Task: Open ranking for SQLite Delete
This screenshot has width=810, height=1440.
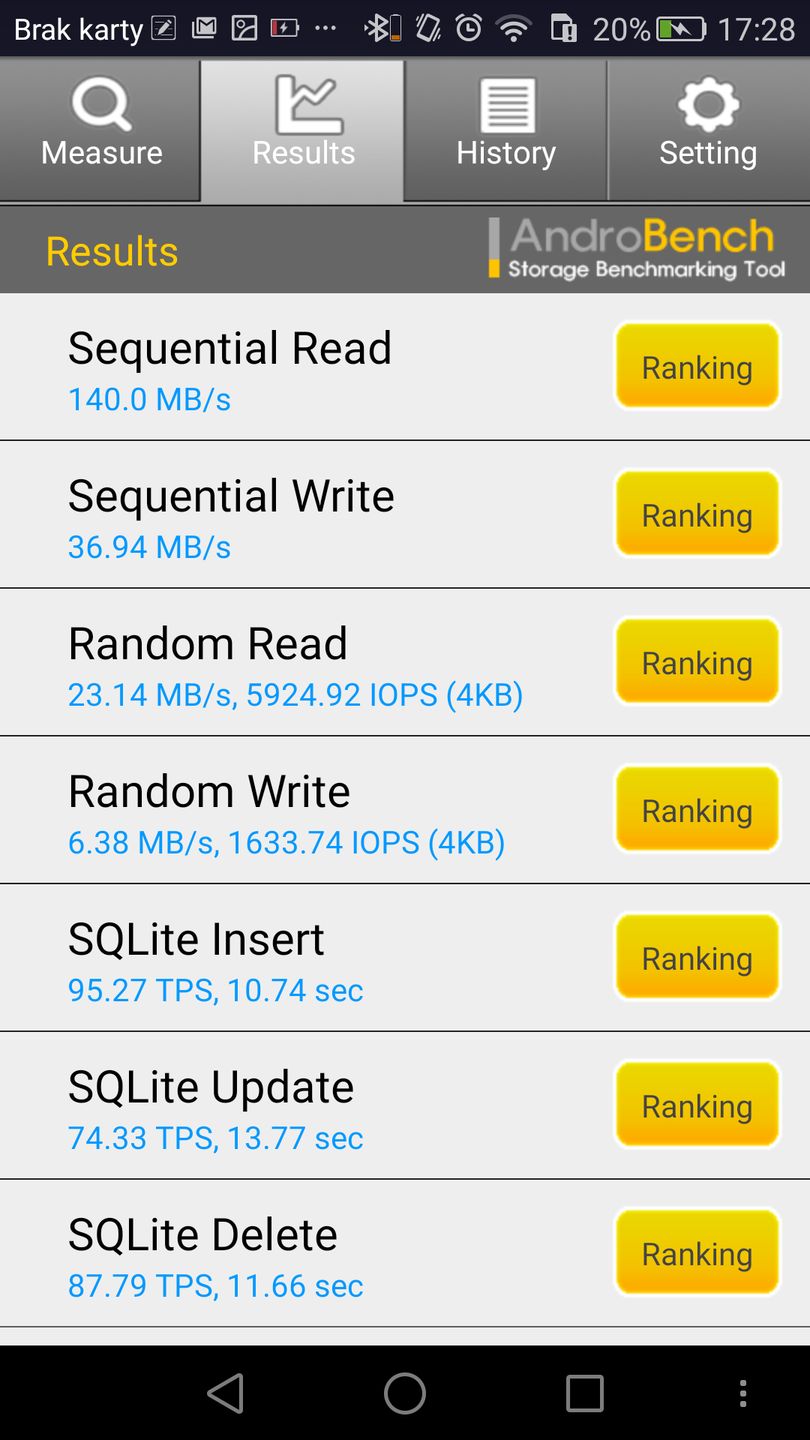Action: click(x=696, y=1254)
